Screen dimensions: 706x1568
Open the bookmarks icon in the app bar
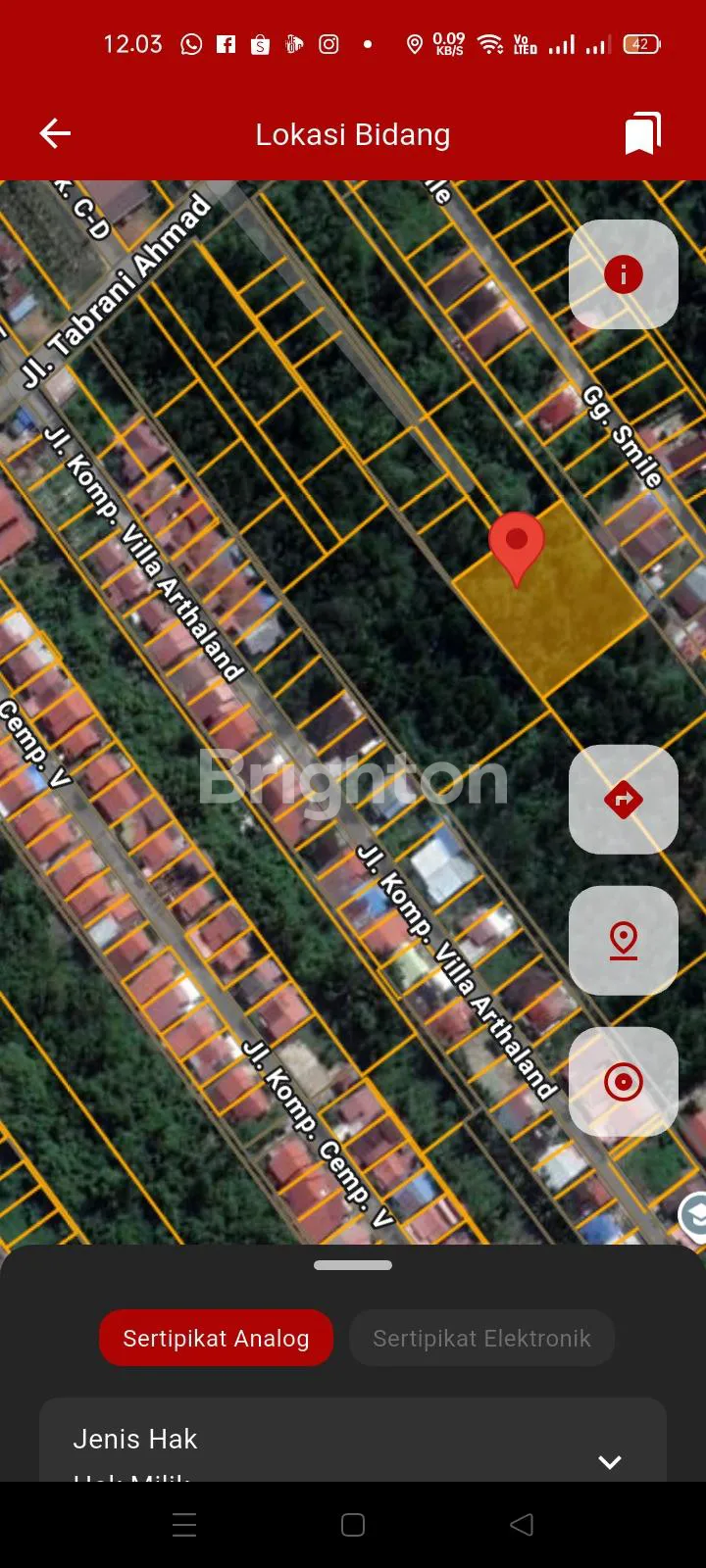(x=642, y=133)
